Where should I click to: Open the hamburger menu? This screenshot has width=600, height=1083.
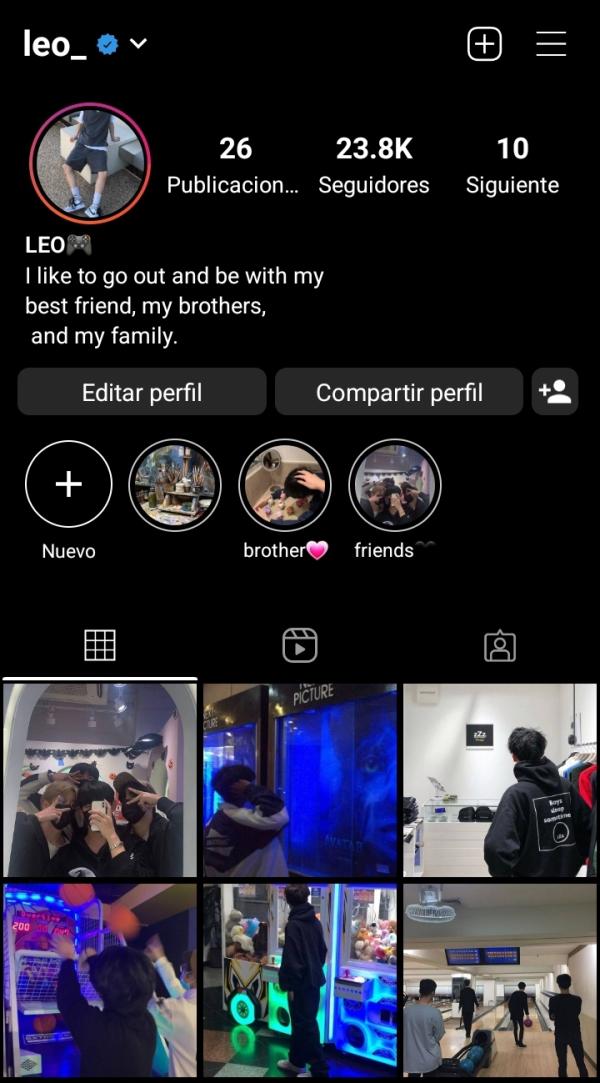coord(551,44)
